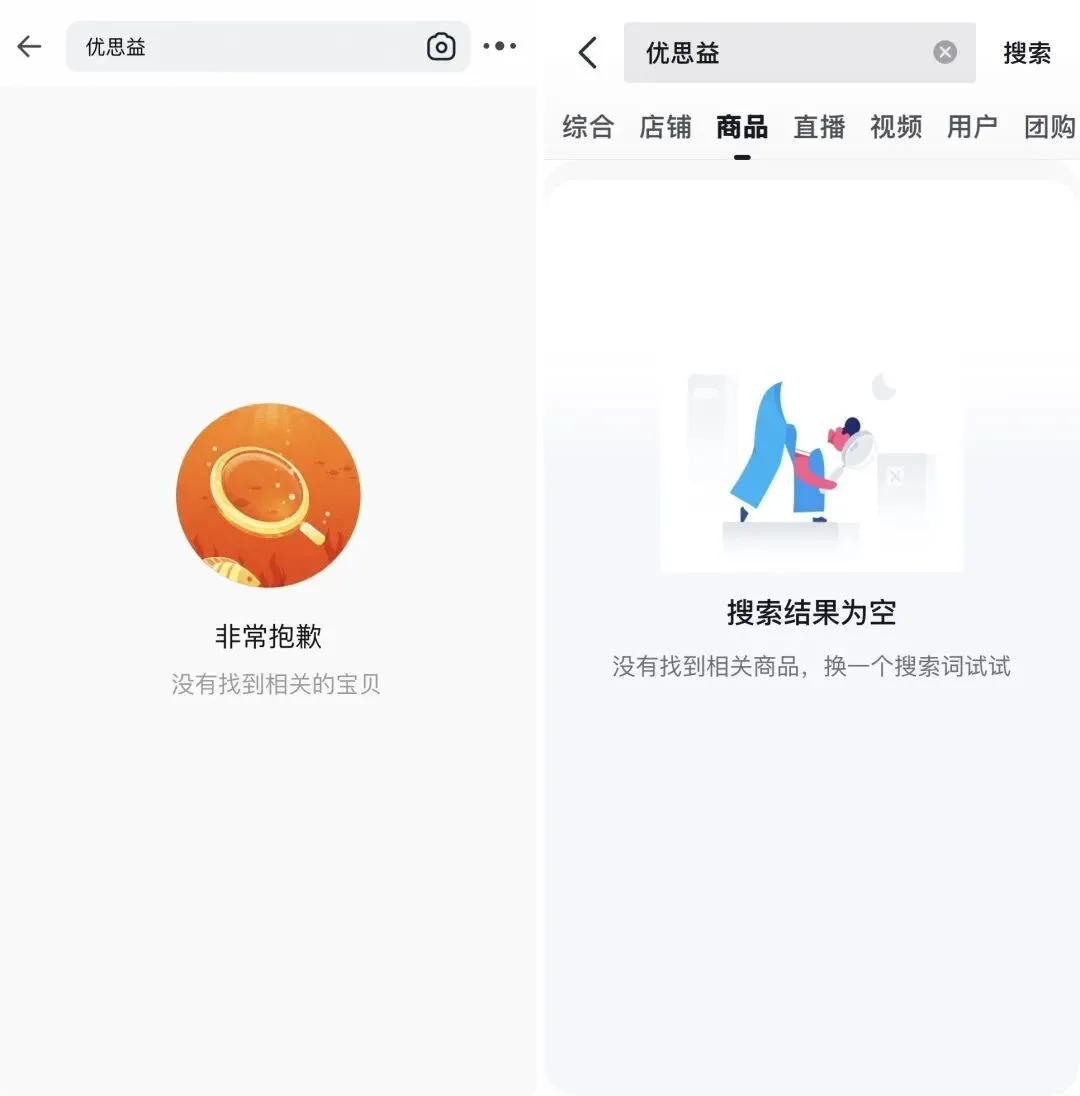The width and height of the screenshot is (1080, 1096).
Task: Switch to the 店铺 tab
Action: tap(665, 127)
